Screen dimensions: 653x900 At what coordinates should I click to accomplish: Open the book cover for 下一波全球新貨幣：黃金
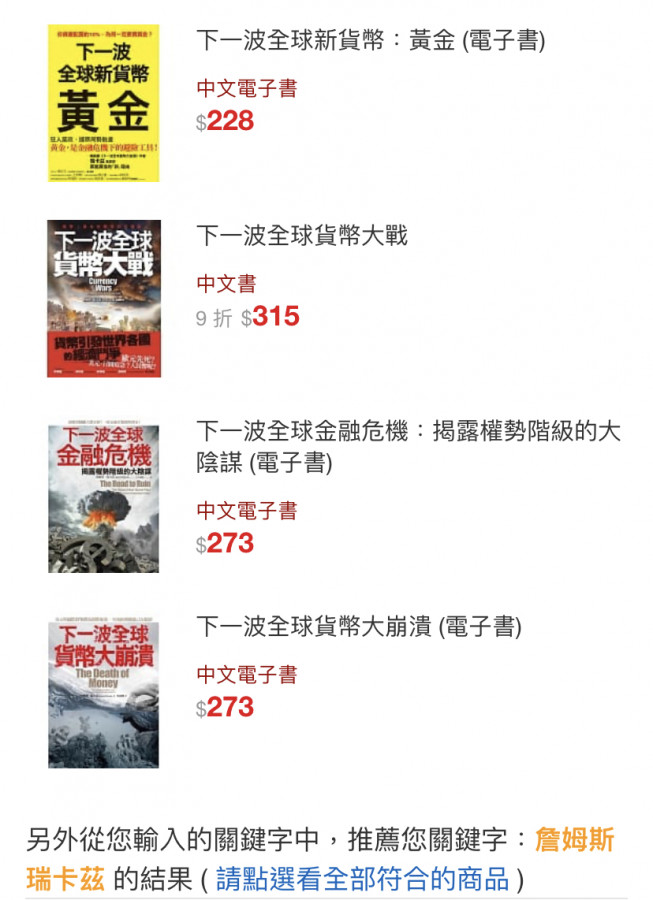point(104,103)
